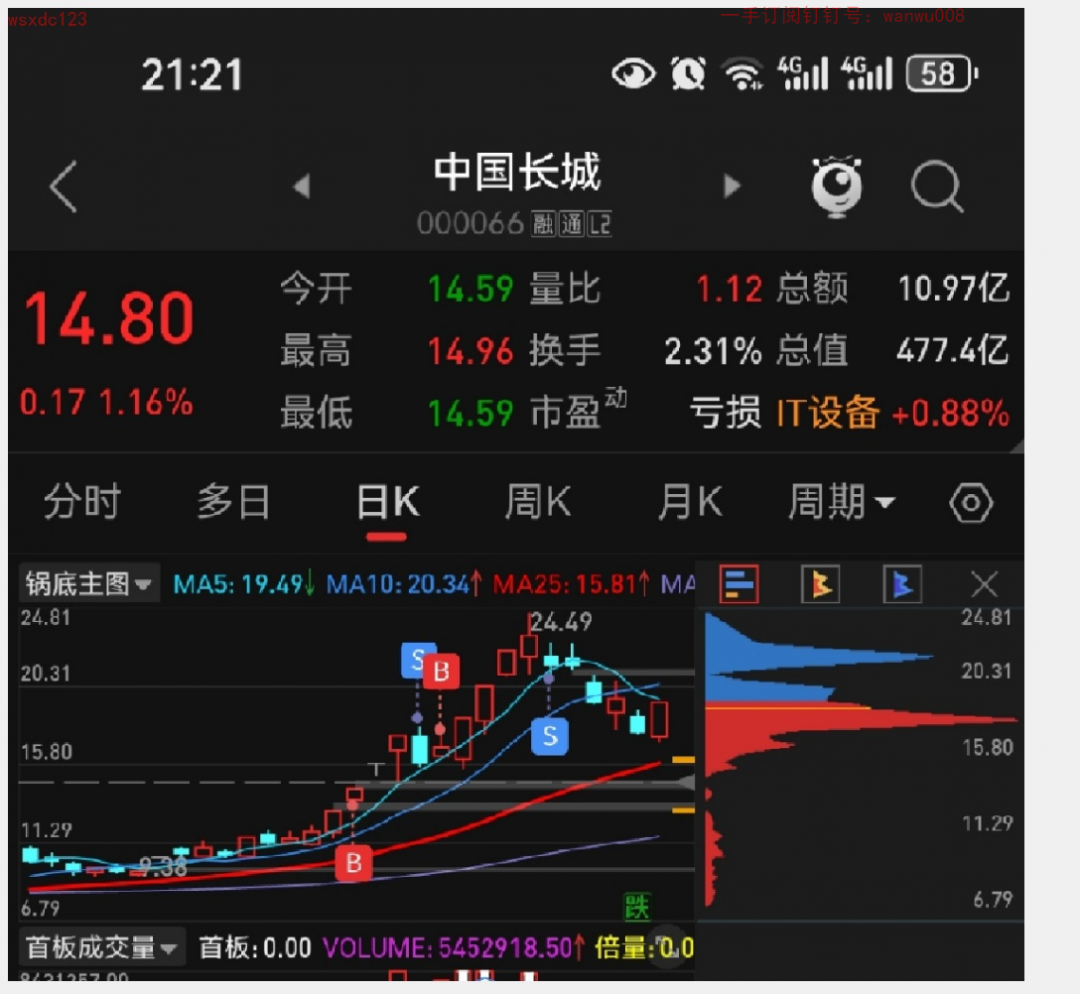Expand the 锅底主图 indicator dropdown
This screenshot has height=994, width=1080.
(89, 584)
